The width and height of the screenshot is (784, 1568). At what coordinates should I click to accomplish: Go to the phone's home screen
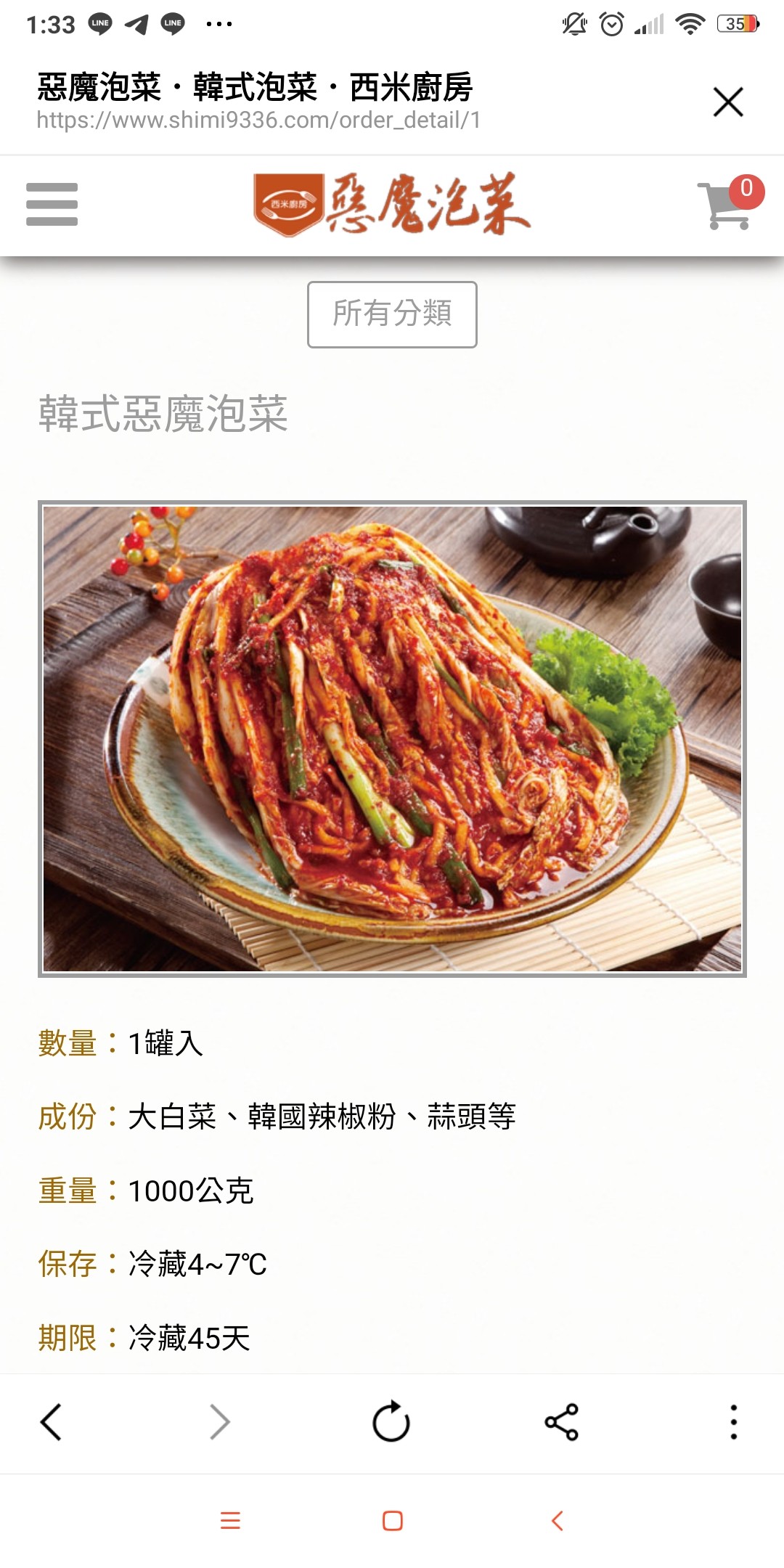[392, 1521]
